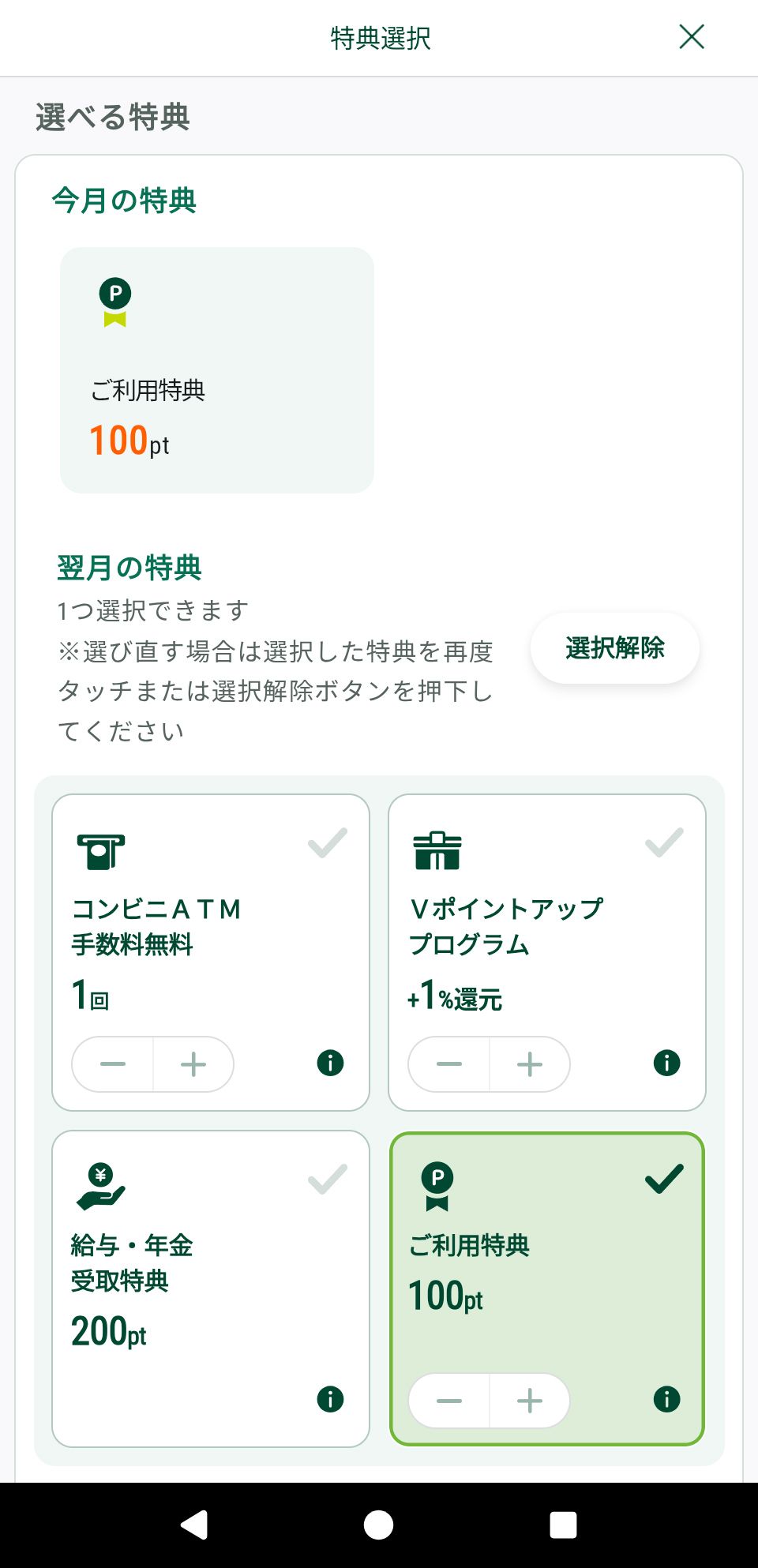The width and height of the screenshot is (758, 1568).
Task: Open the info icon on Ｖポイントアップ card
Action: coord(666,1063)
